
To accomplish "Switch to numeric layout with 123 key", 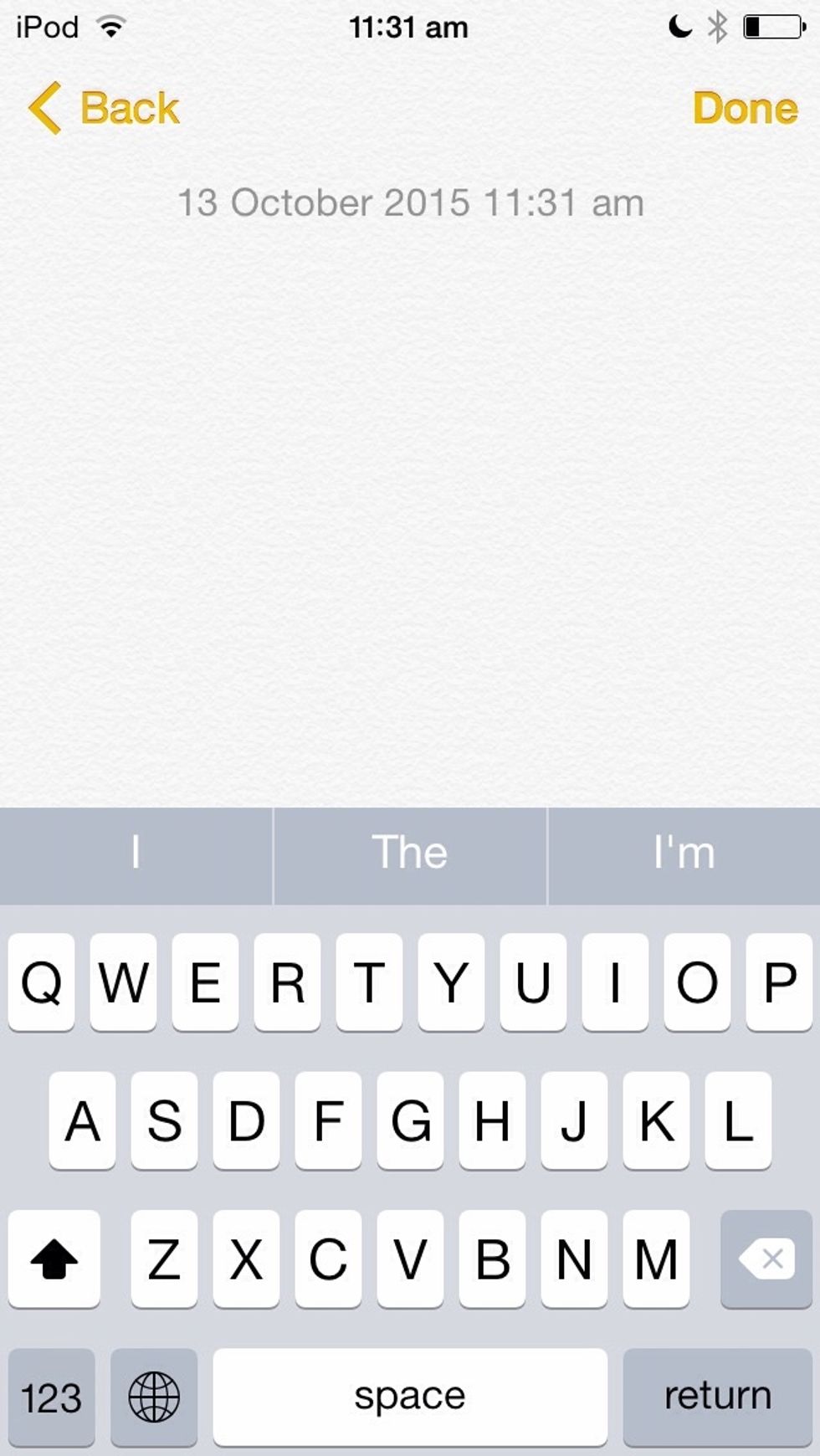I will tap(52, 1396).
